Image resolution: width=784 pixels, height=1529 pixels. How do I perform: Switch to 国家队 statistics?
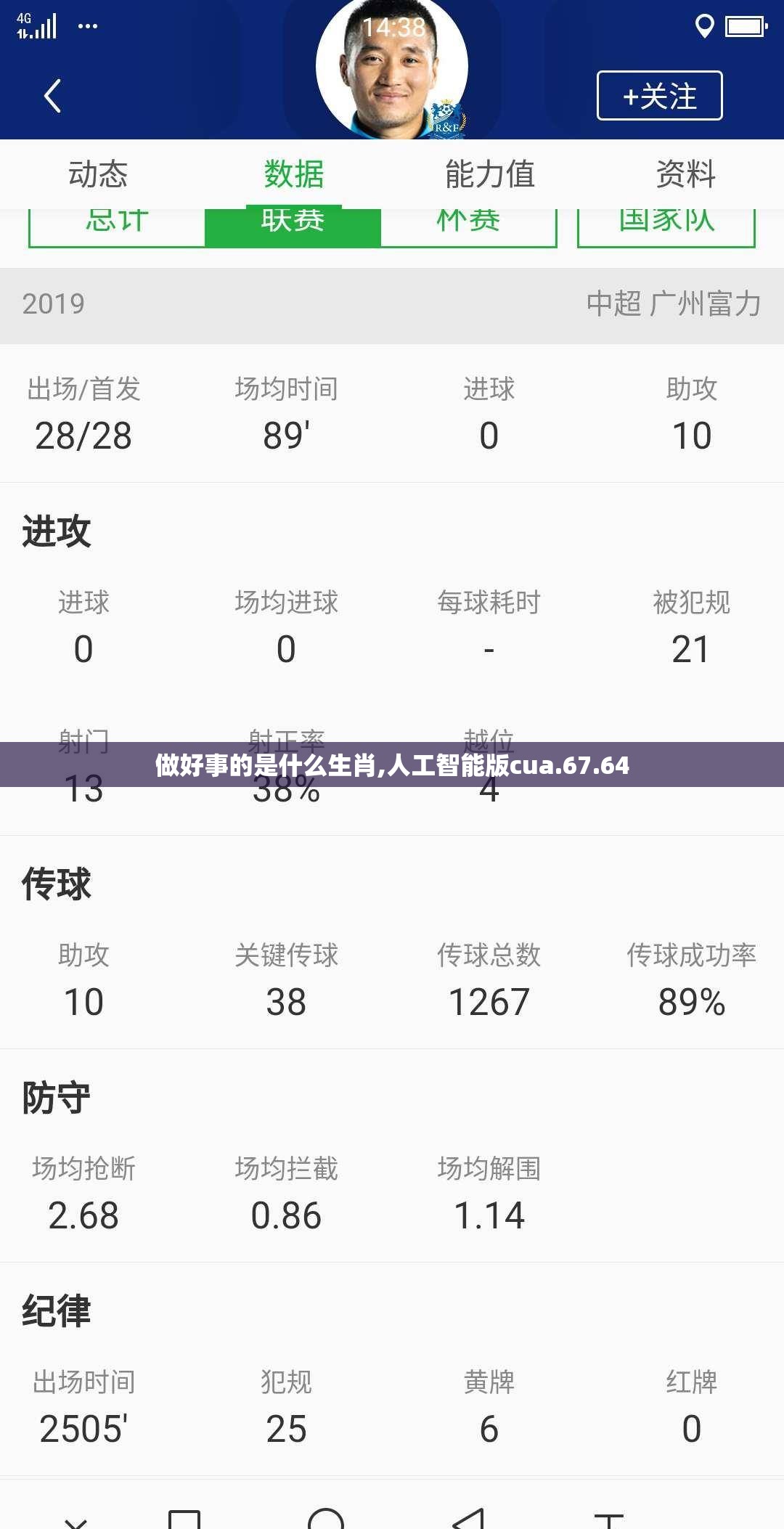click(666, 227)
